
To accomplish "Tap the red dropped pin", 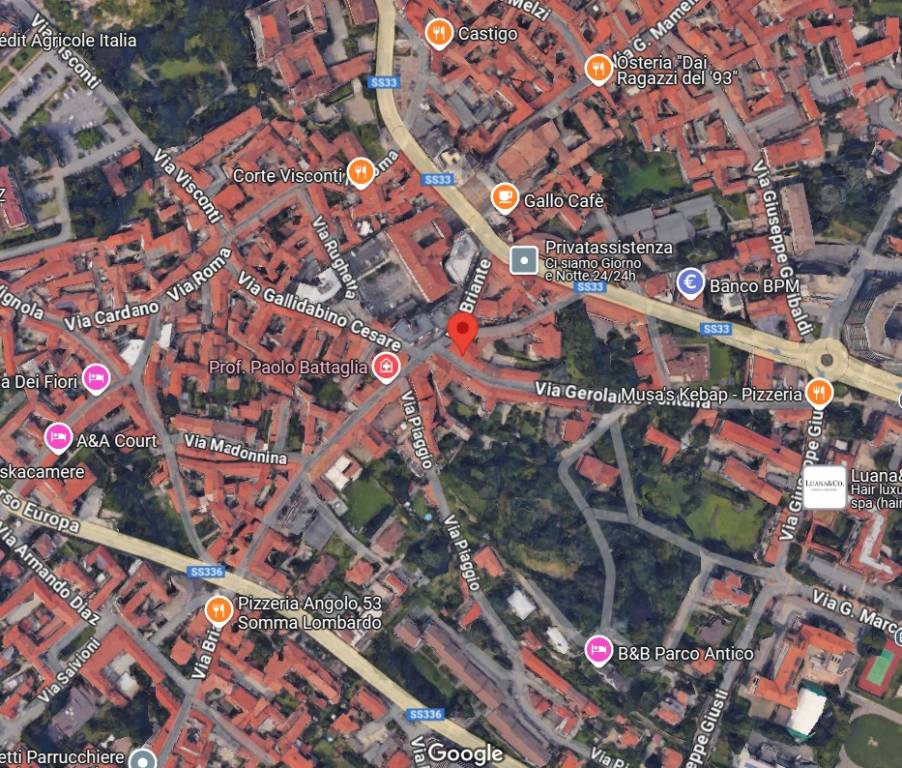I will tap(461, 332).
